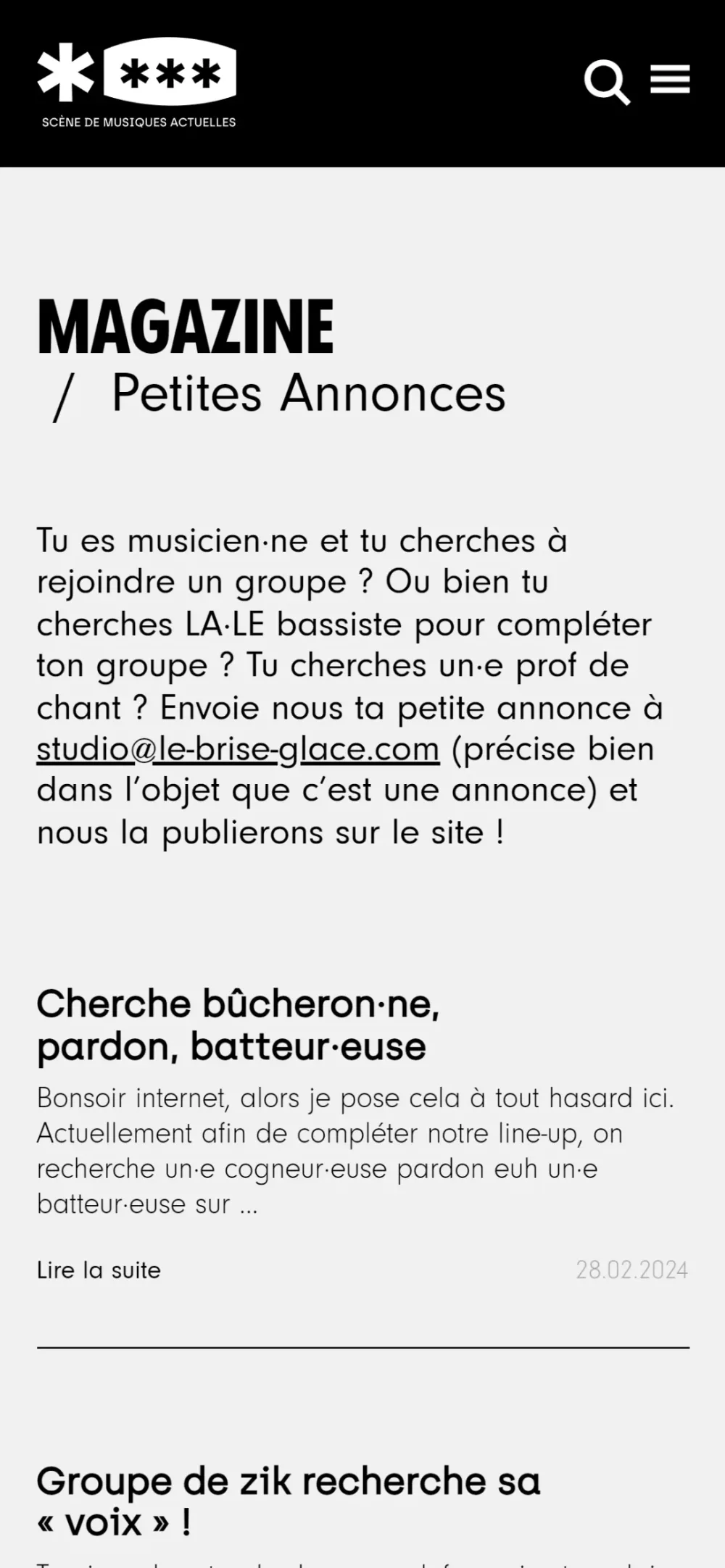Open the 'Groupe de zik recherche sa voix' announcement
The width and height of the screenshot is (725, 1568).
tap(289, 1501)
